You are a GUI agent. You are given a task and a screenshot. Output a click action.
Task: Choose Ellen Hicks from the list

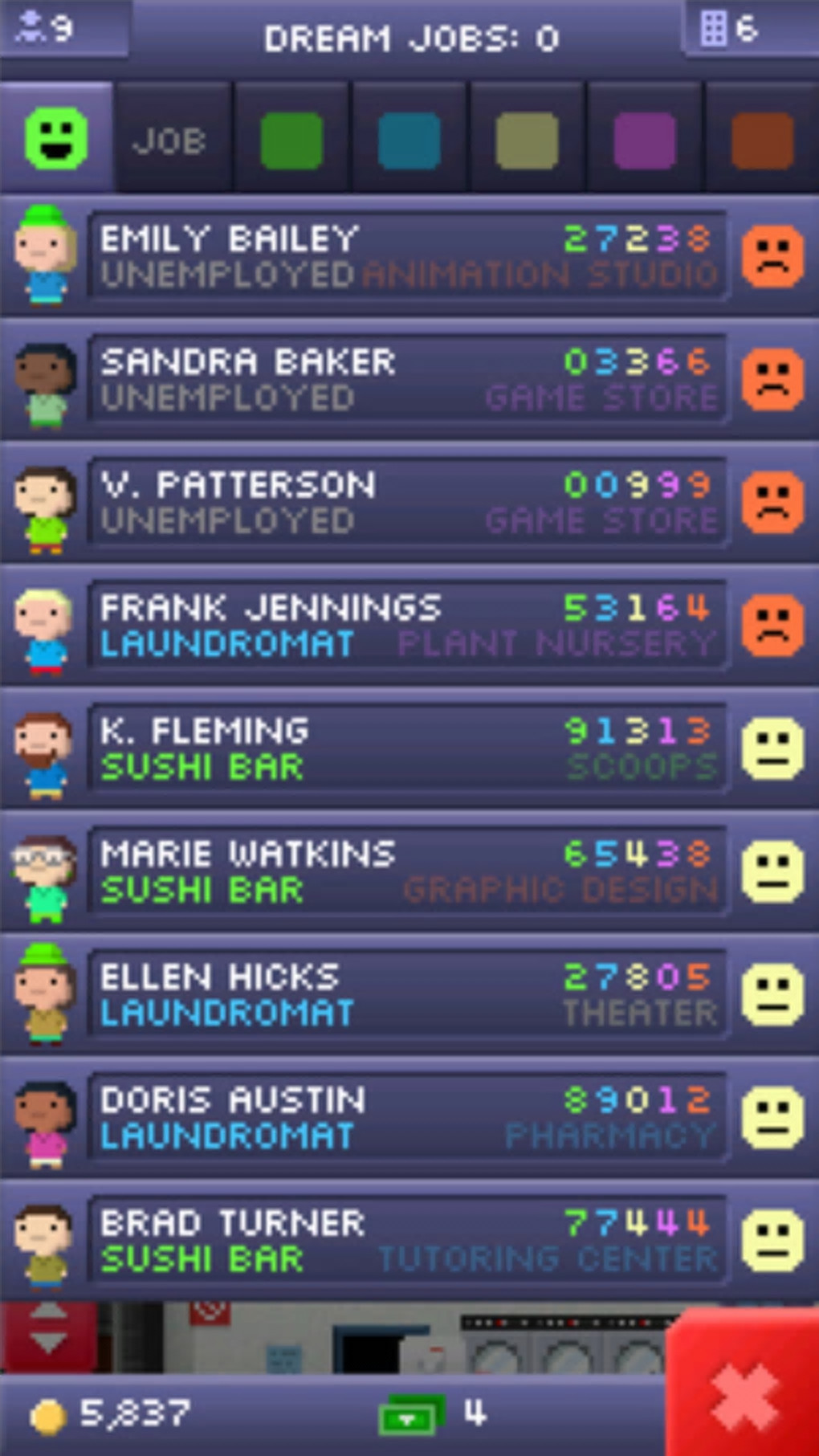point(408,994)
